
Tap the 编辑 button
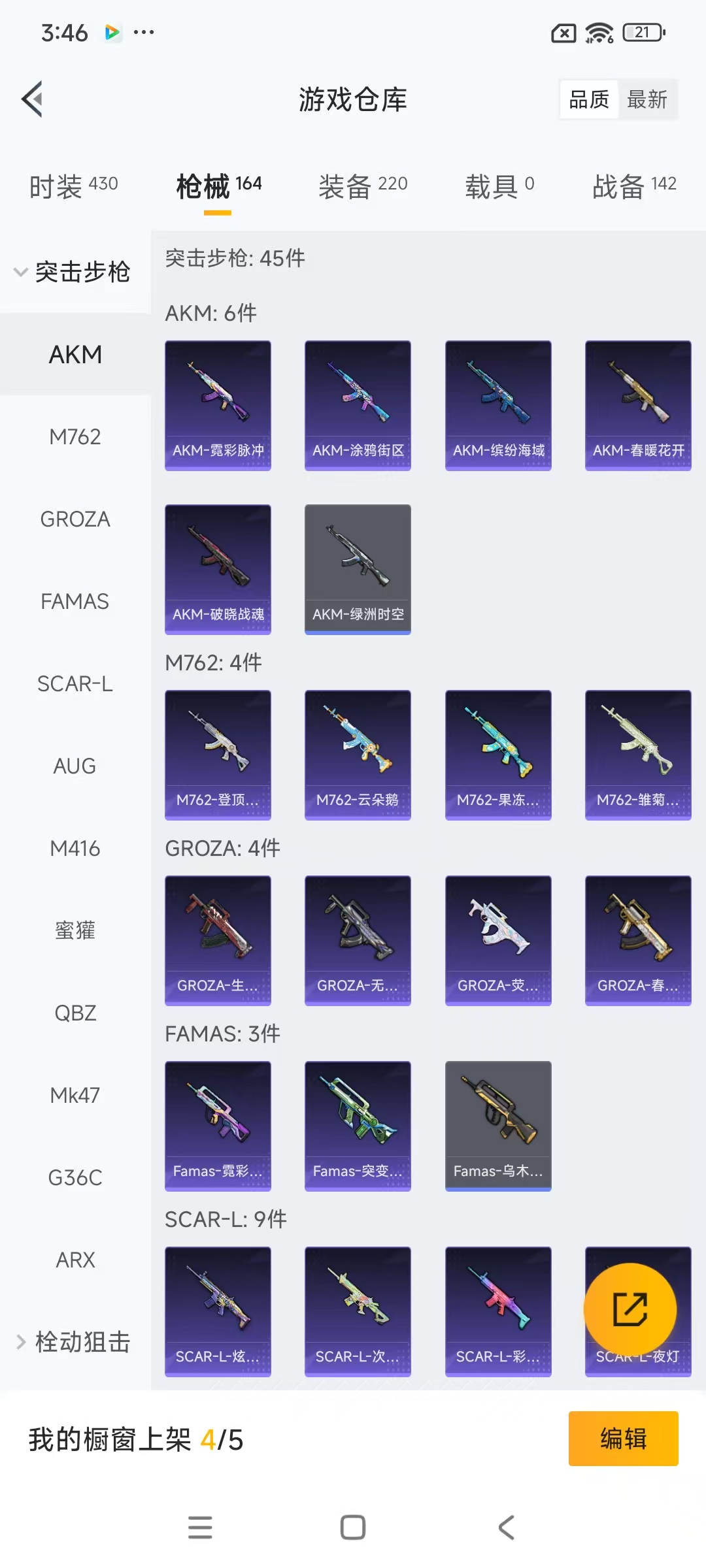click(x=623, y=1439)
